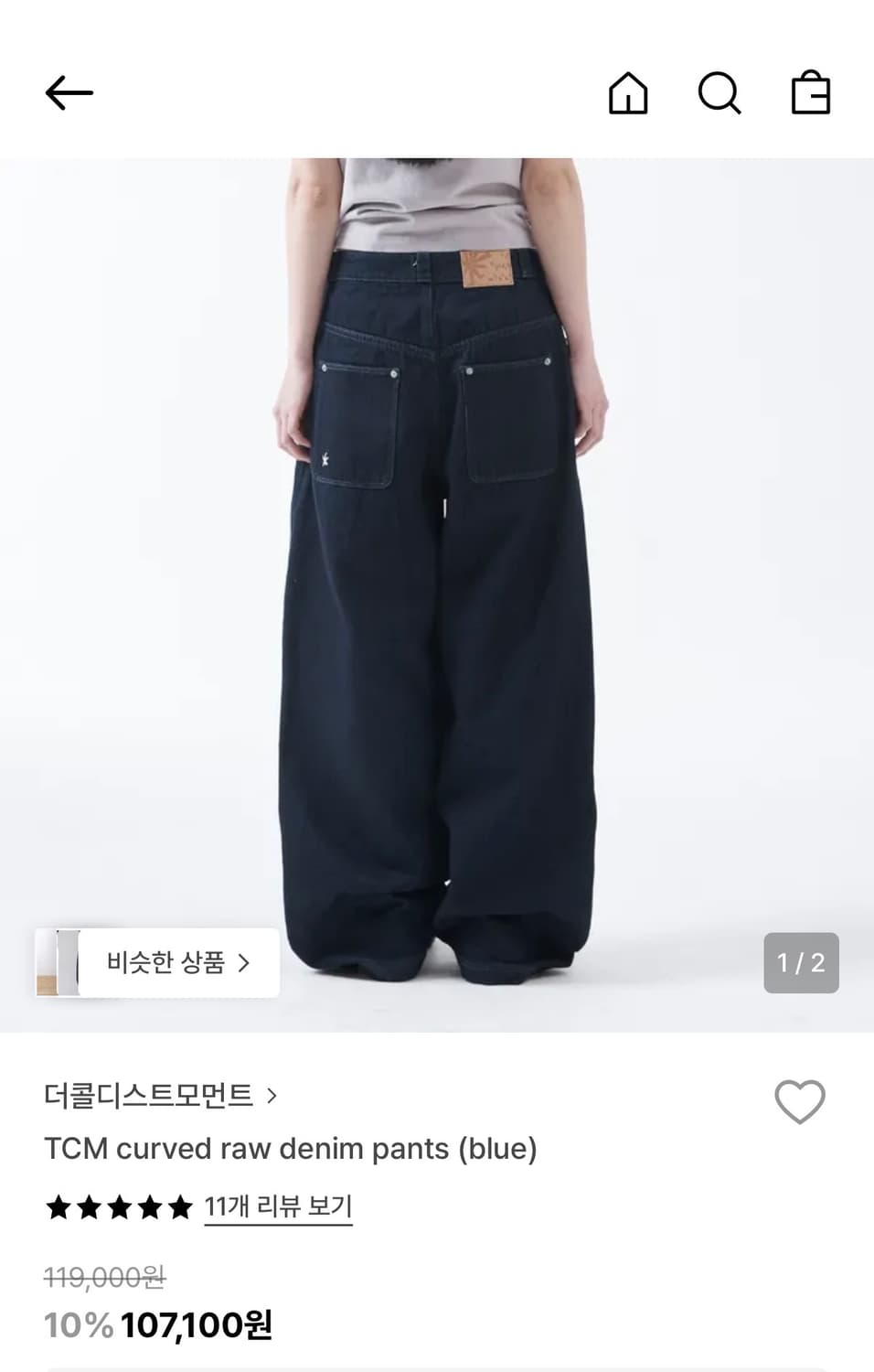Image resolution: width=874 pixels, height=1372 pixels.
Task: Select the product title TCM curved raw denim
Action: [x=292, y=1150]
